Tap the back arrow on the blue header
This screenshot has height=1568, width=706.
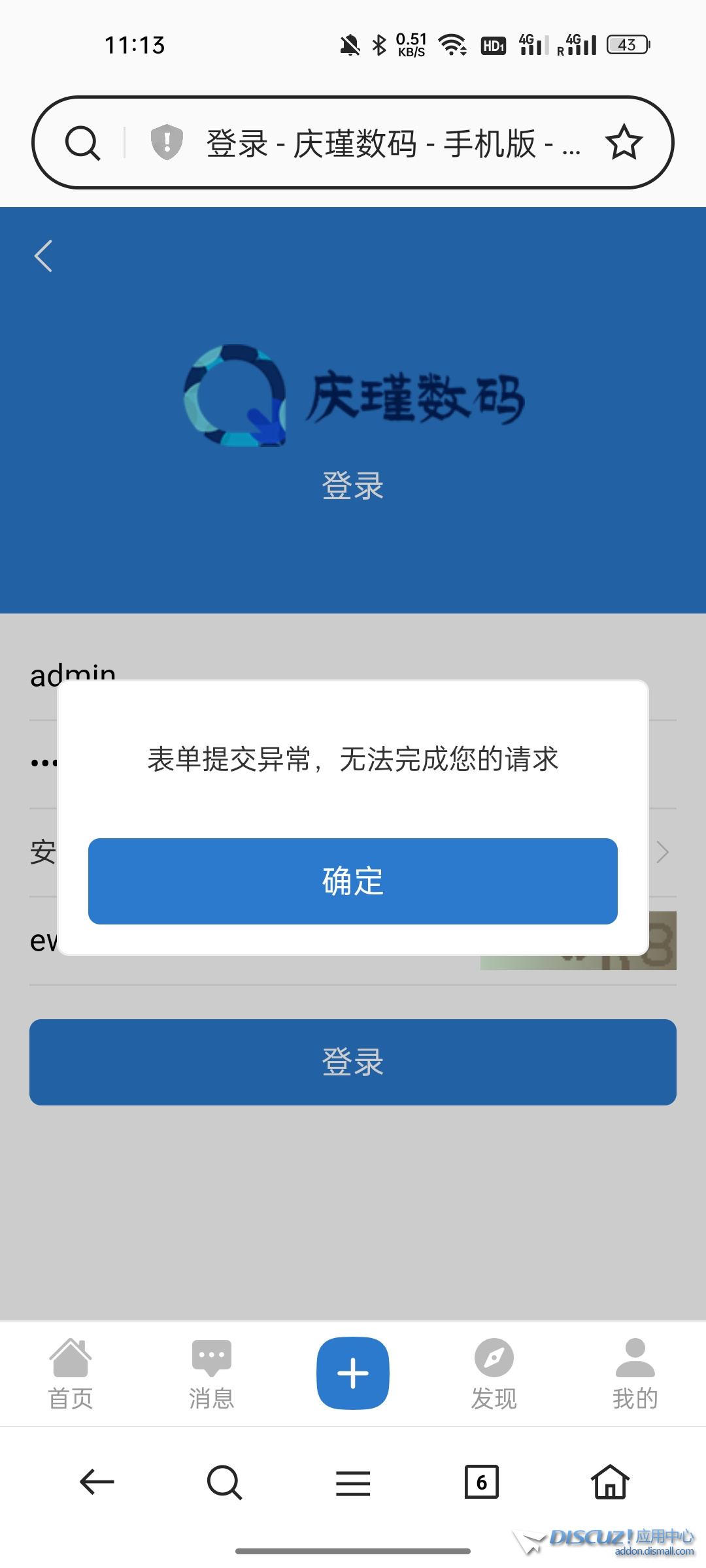point(43,256)
